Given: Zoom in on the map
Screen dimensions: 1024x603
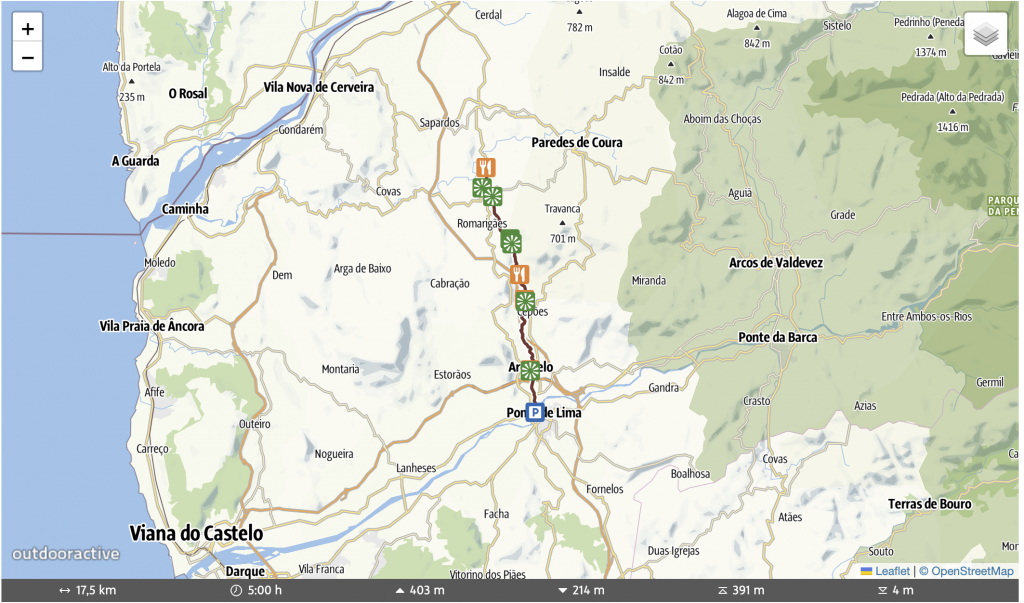Looking at the screenshot, I should point(28,29).
